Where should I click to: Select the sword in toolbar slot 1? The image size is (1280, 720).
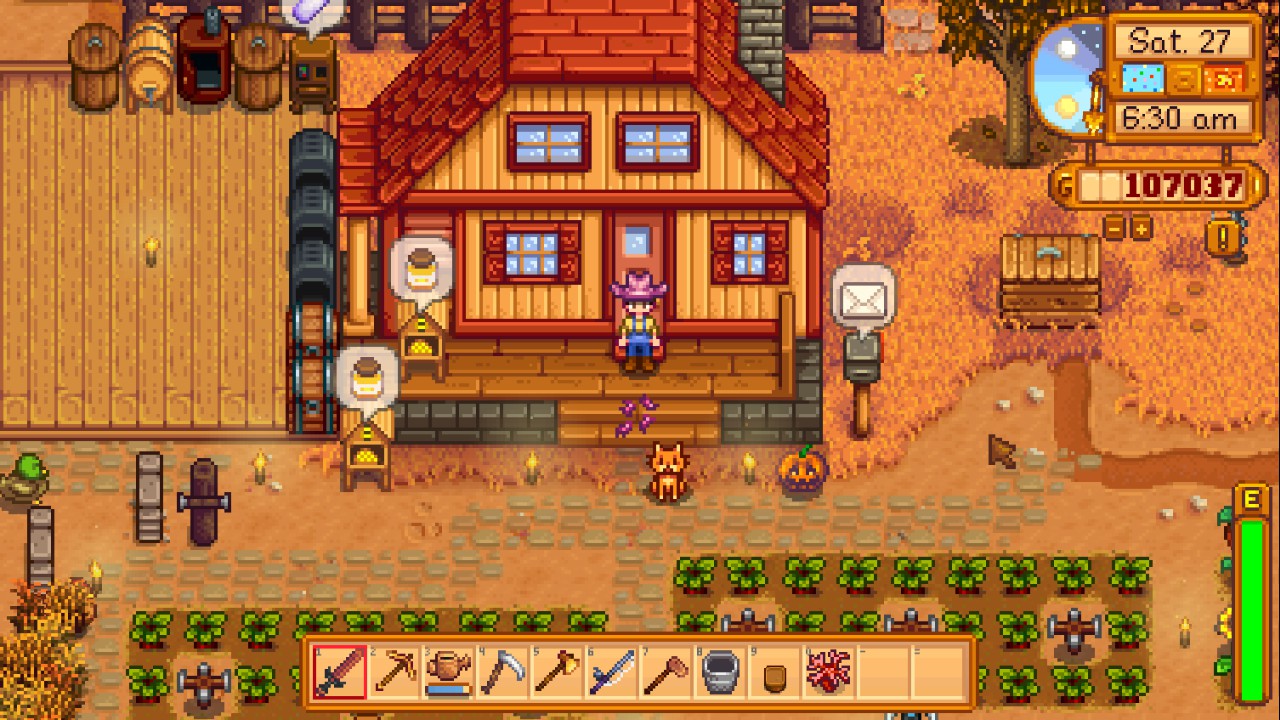(340, 671)
